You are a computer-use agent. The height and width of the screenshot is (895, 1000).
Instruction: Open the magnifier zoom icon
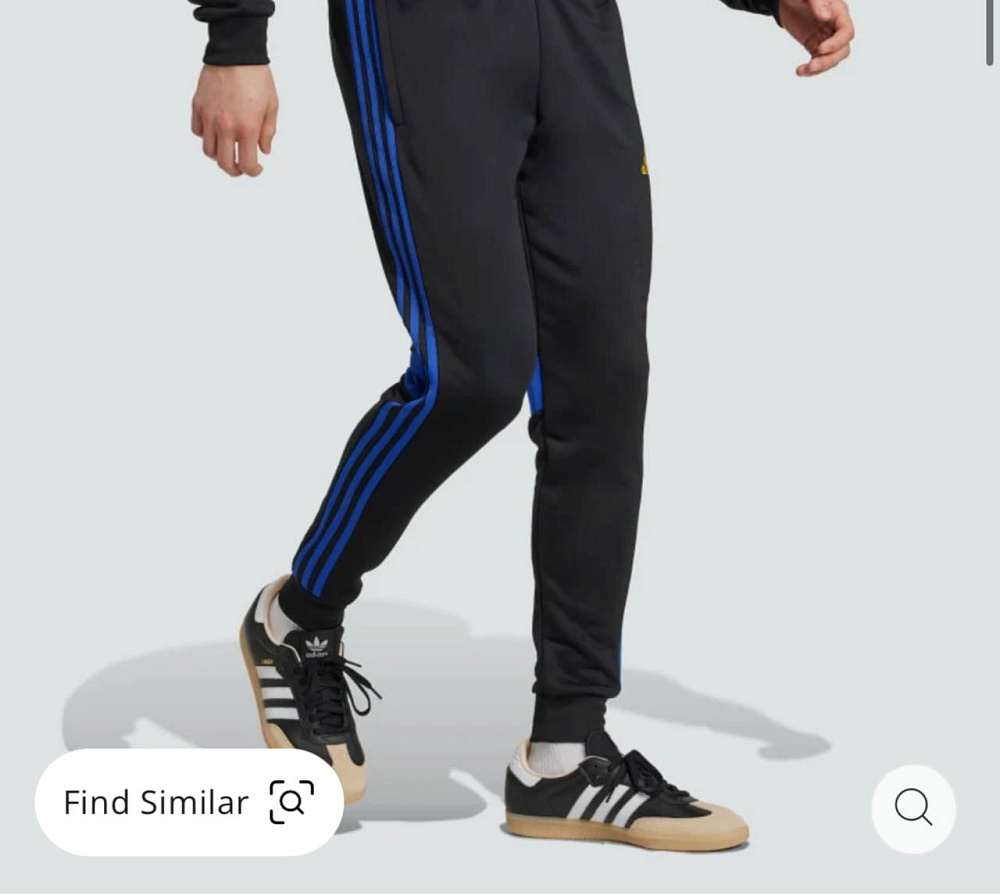913,808
